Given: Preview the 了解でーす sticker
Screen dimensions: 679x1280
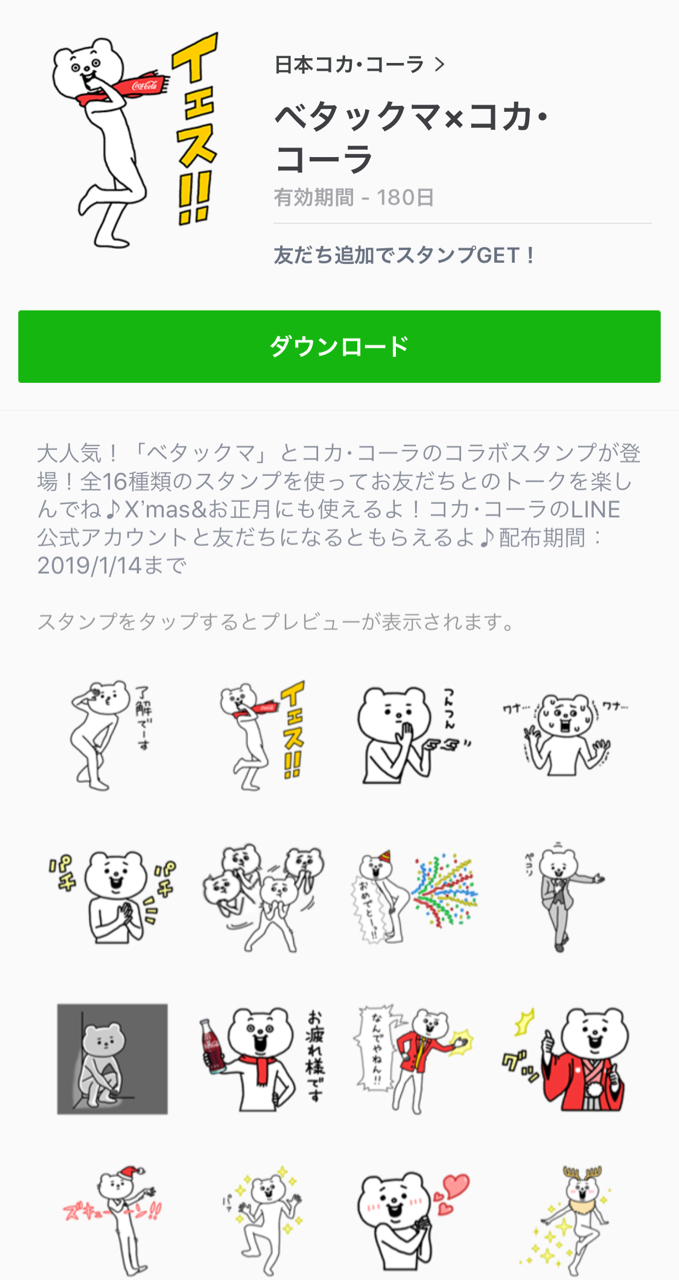Looking at the screenshot, I should point(112,734).
